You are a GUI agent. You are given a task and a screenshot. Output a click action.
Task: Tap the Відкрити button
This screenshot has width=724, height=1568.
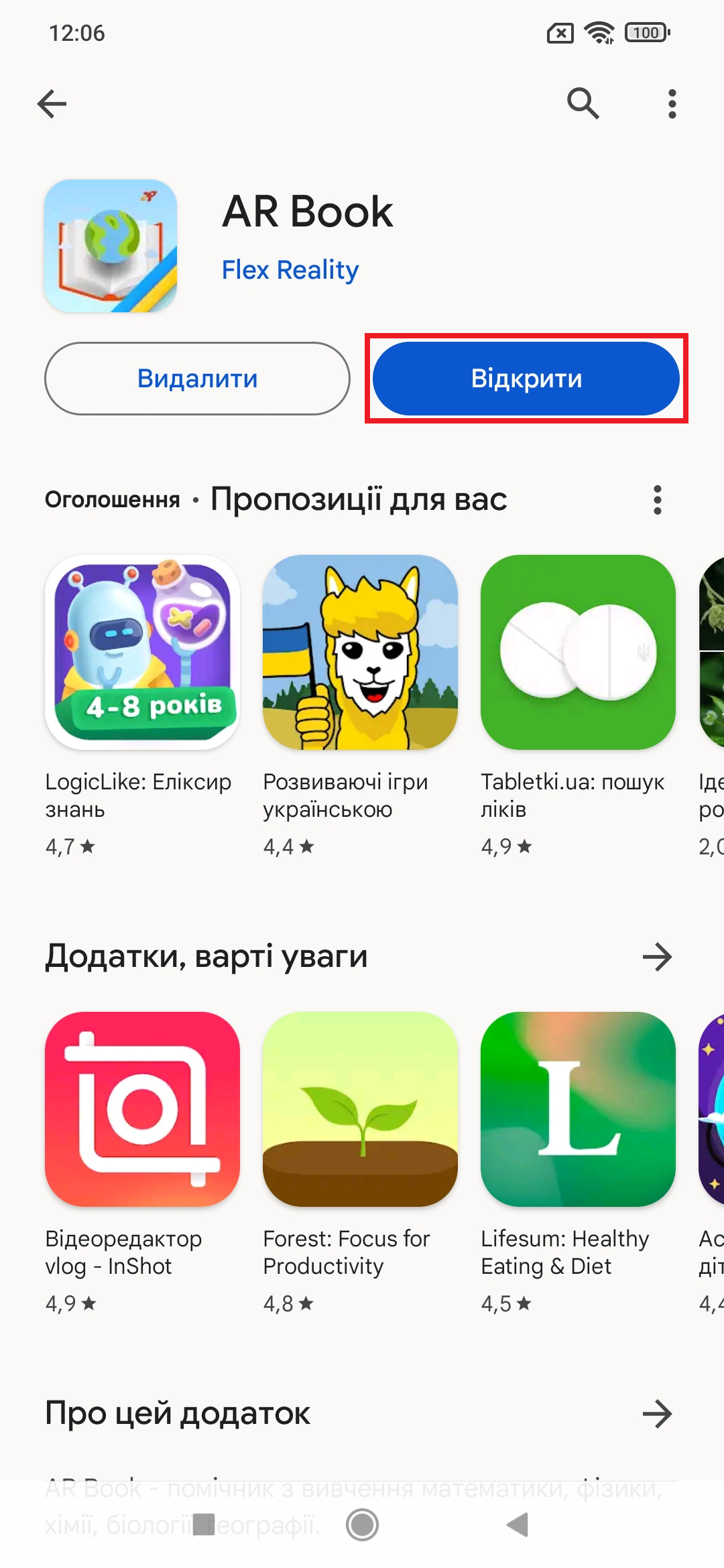click(526, 379)
